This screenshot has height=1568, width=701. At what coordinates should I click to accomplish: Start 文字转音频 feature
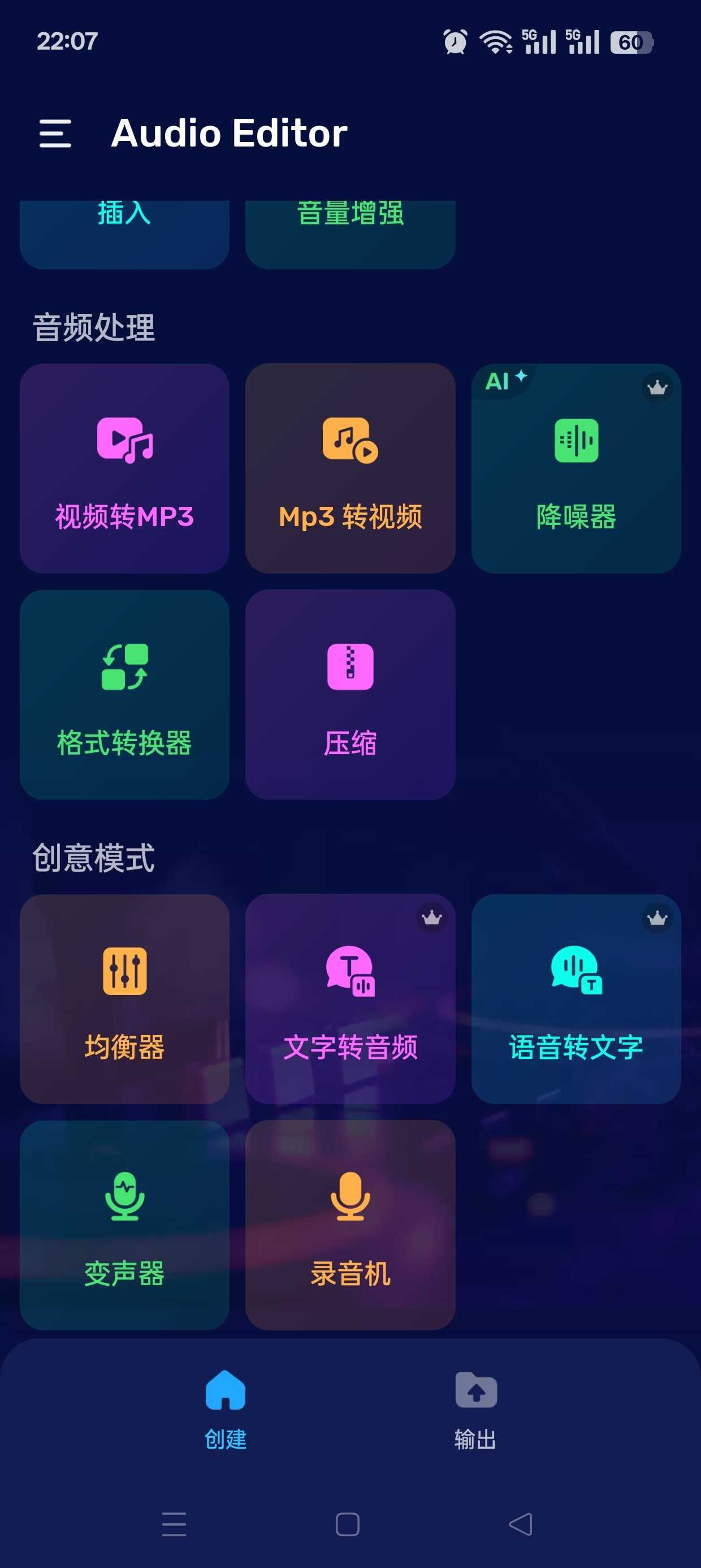coord(350,999)
